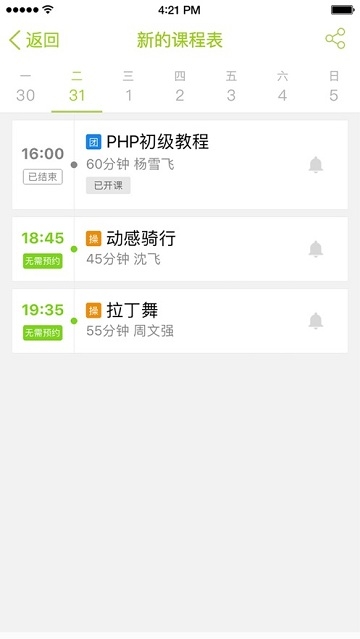Screen dimensions: 360x639
Task: Select Tuesday the 31st tab
Action: [x=77, y=87]
